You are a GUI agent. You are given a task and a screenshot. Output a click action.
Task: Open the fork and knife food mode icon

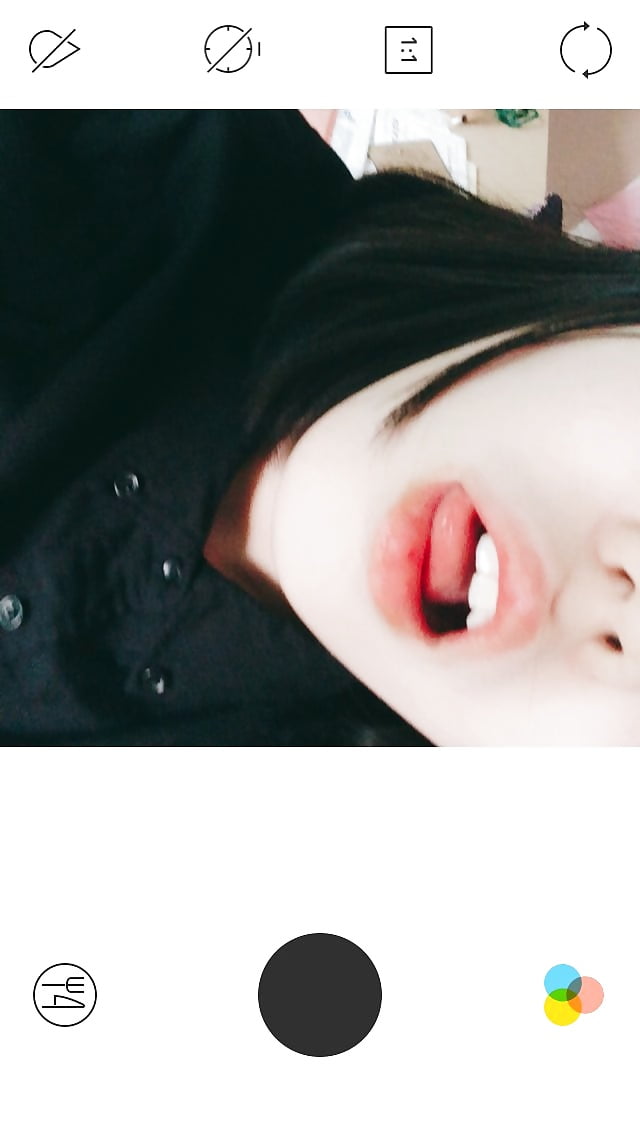(x=65, y=994)
